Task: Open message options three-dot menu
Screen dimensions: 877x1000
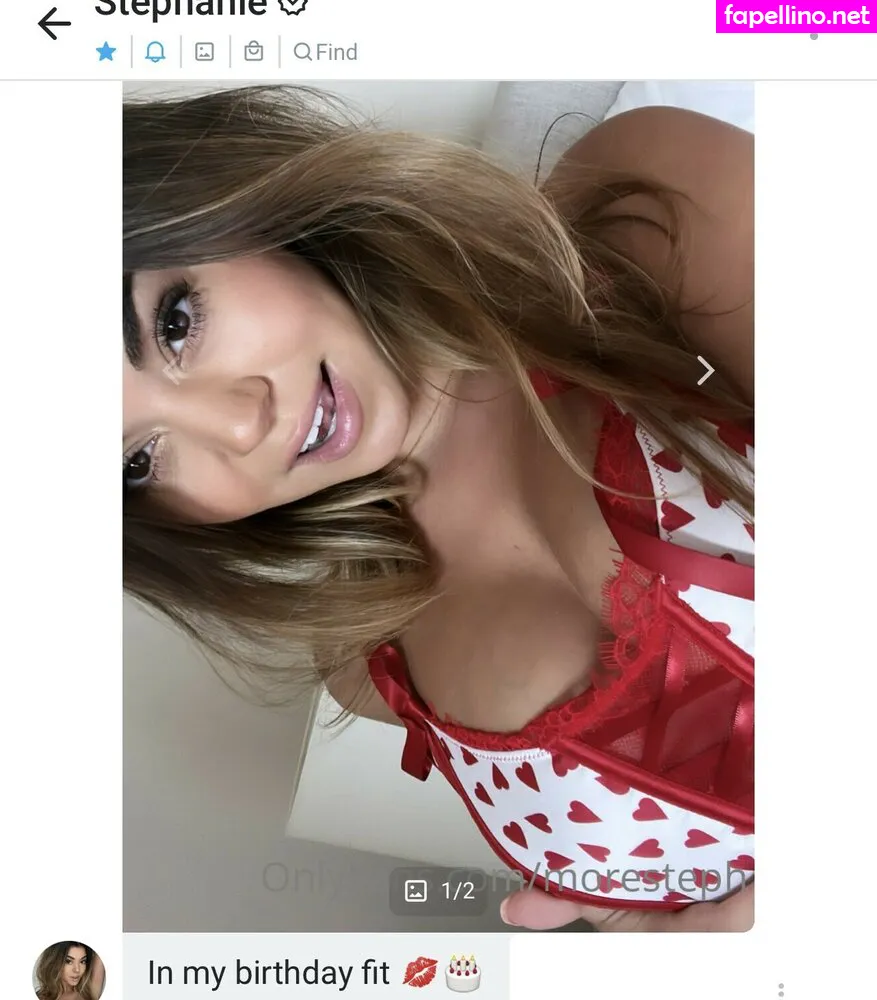Action: (x=780, y=989)
